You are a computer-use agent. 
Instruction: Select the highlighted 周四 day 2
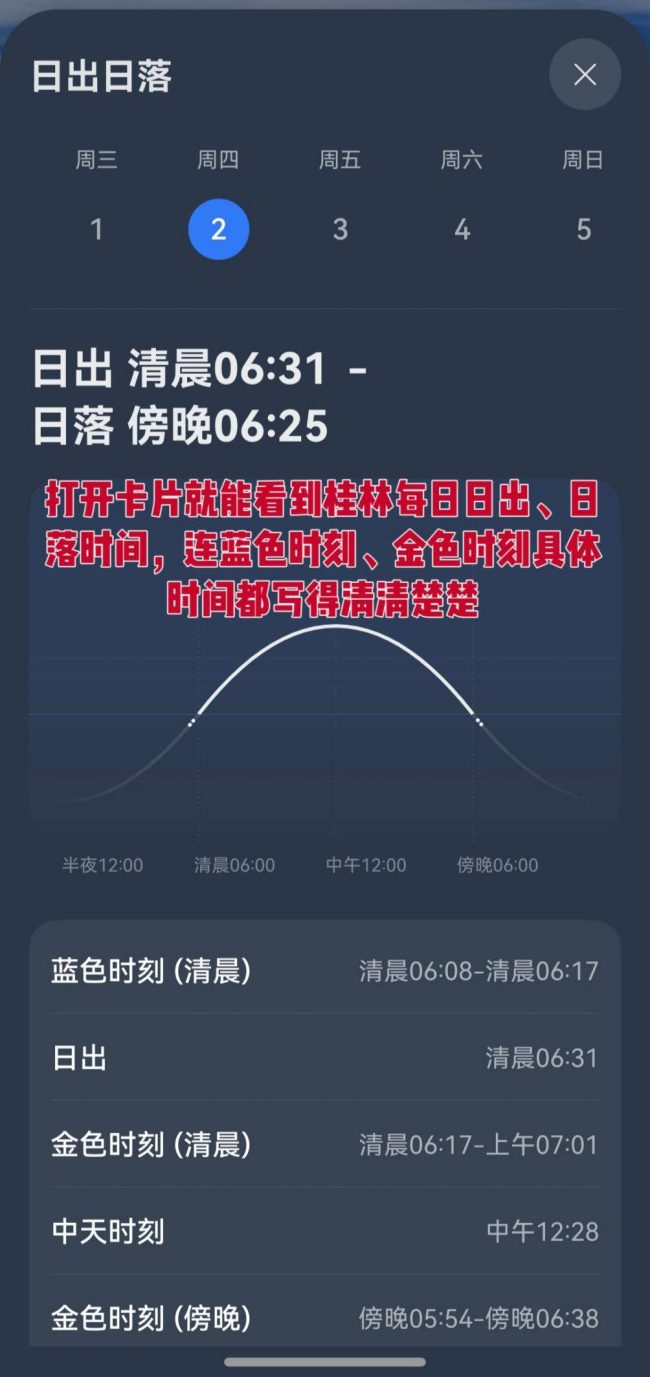coord(218,229)
